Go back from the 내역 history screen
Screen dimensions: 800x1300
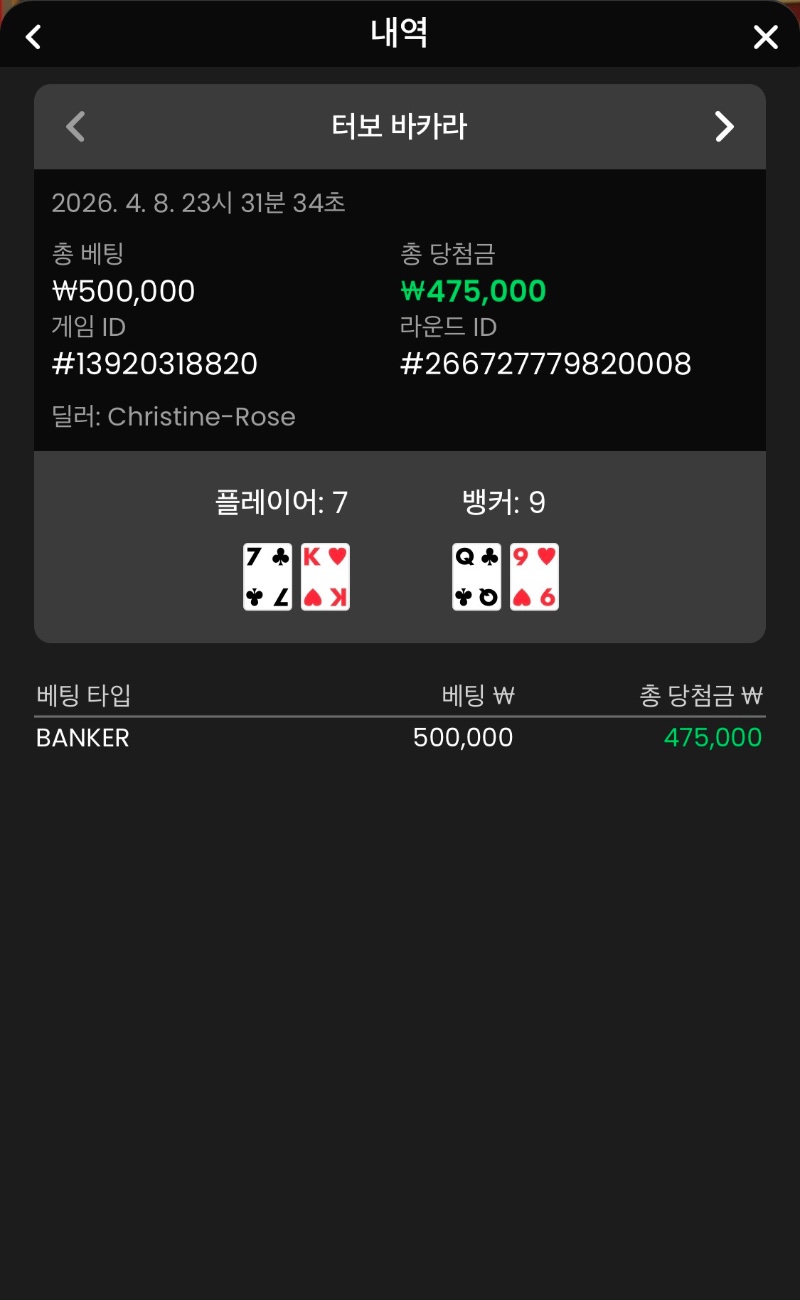[34, 37]
